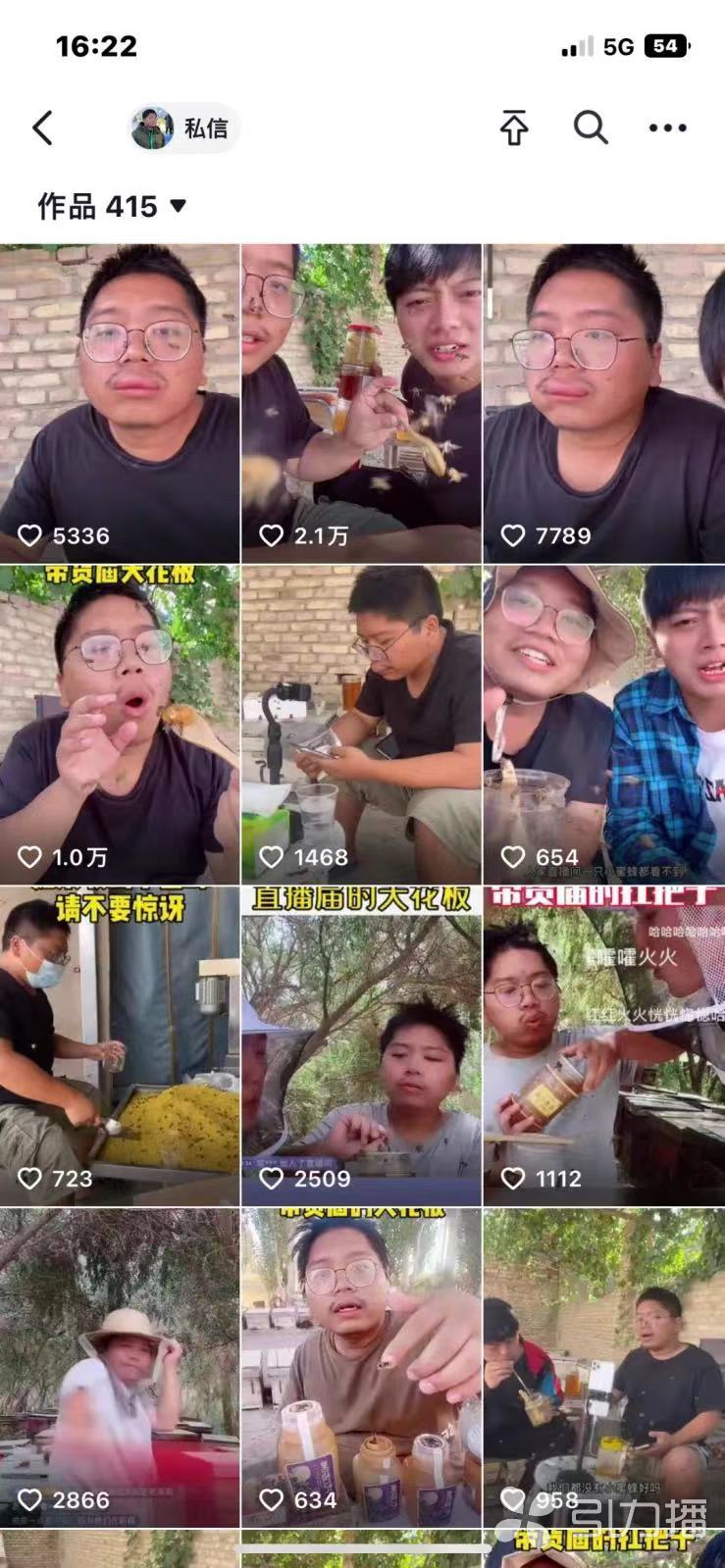The width and height of the screenshot is (725, 1568).
Task: View the video with 2866 likes
Action: click(119, 1367)
